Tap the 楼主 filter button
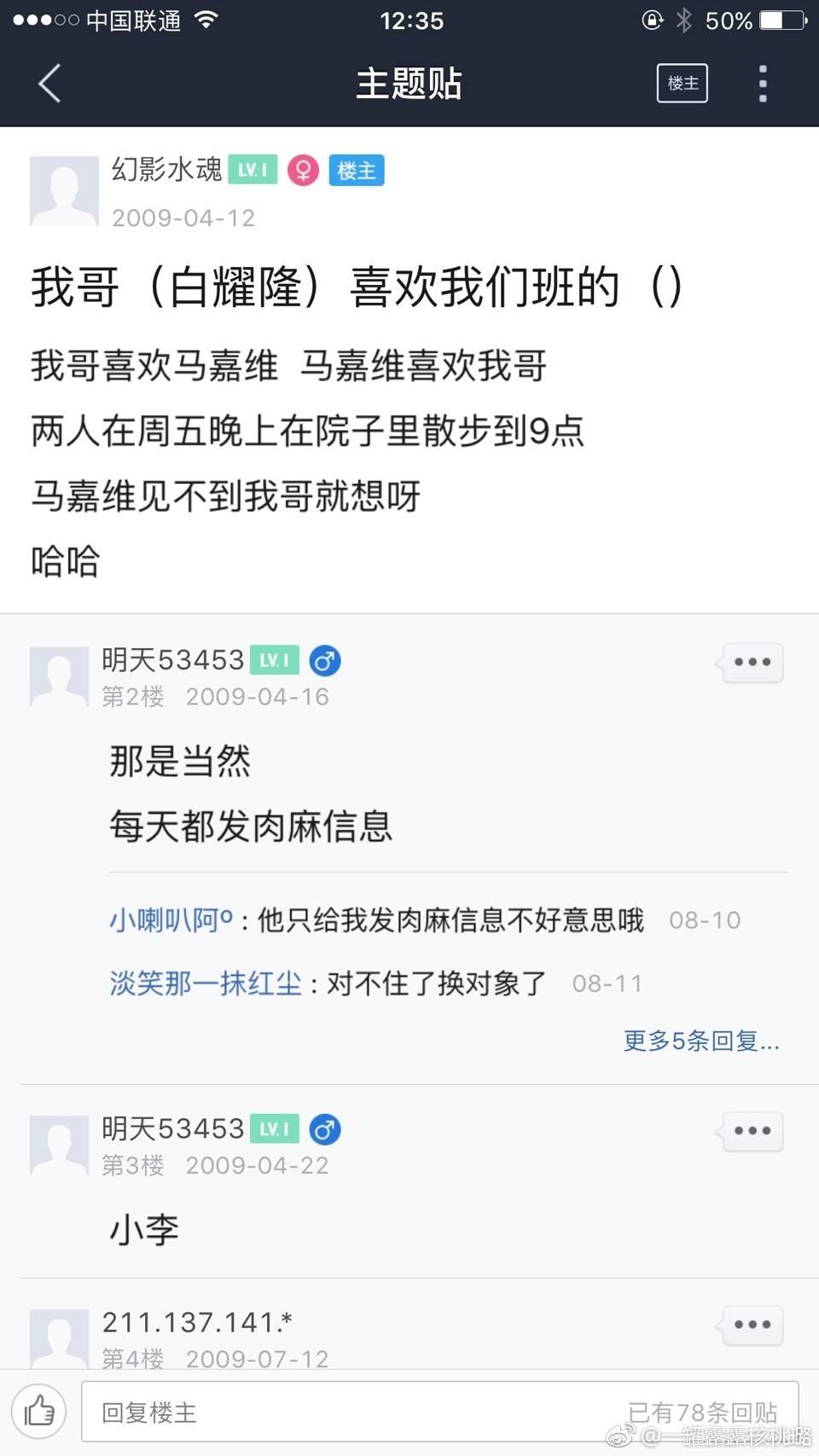This screenshot has width=819, height=1456. 682,84
